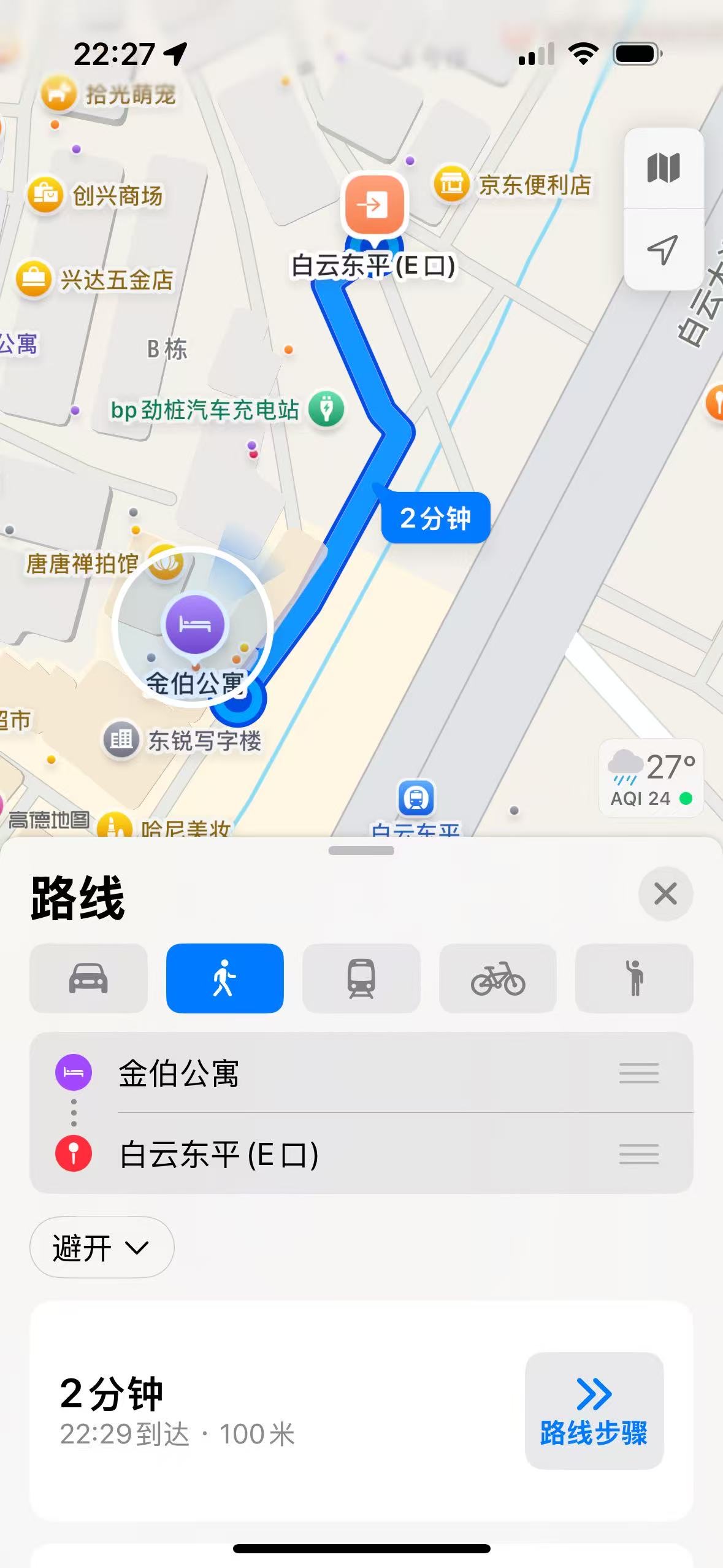
Task: Switch to driving directions
Action: [88, 978]
